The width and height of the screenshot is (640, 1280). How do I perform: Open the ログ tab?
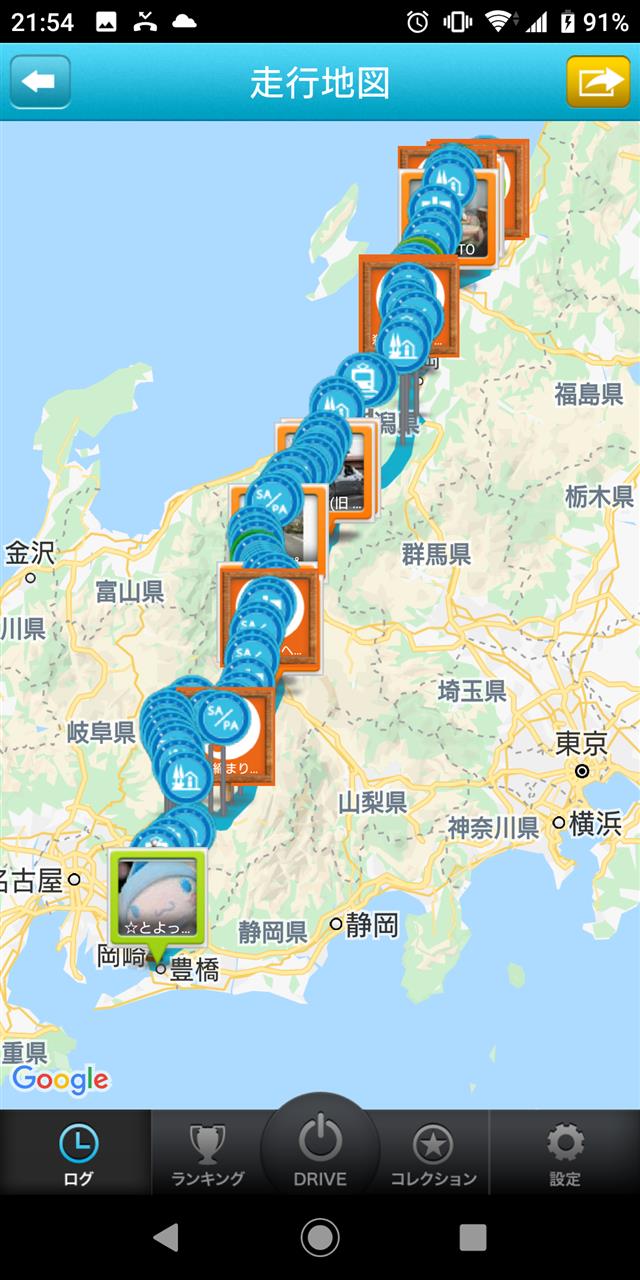(x=77, y=1153)
